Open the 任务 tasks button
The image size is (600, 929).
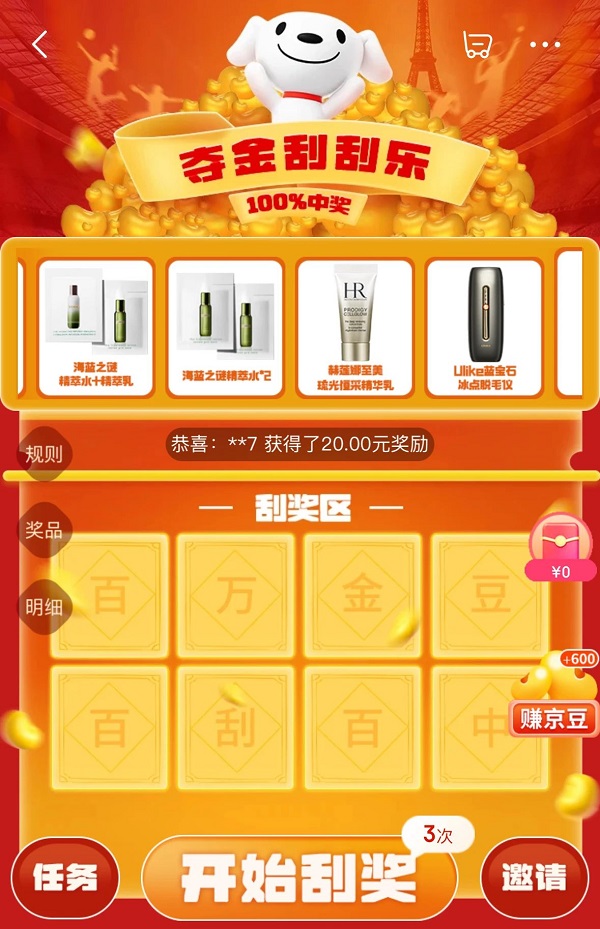(66, 877)
